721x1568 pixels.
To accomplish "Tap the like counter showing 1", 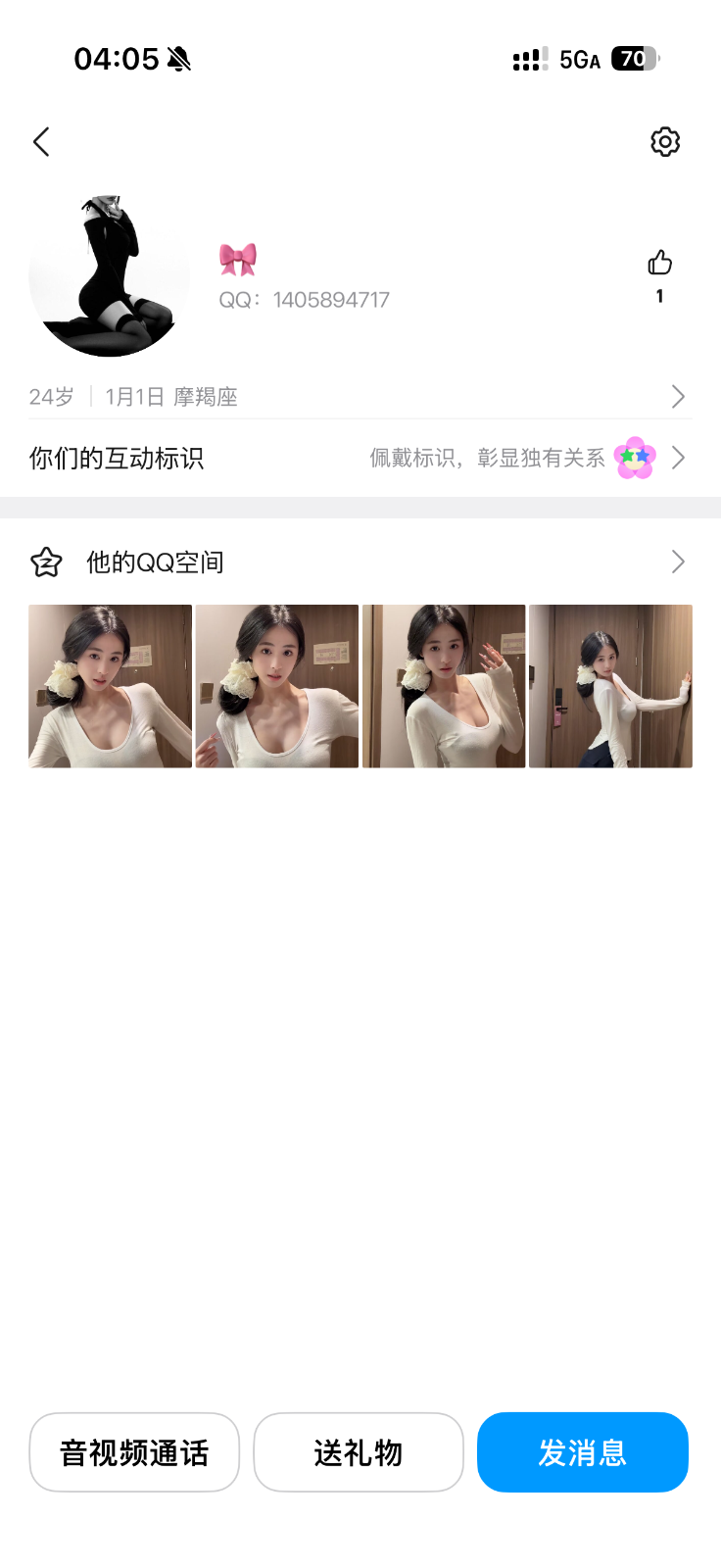I will [x=659, y=295].
